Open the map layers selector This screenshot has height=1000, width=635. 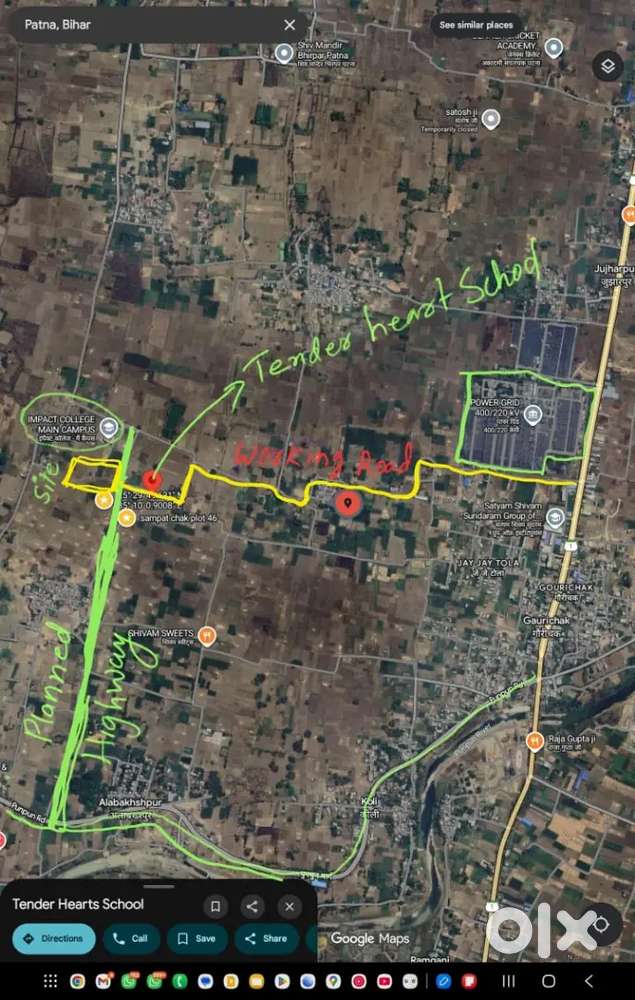click(607, 67)
